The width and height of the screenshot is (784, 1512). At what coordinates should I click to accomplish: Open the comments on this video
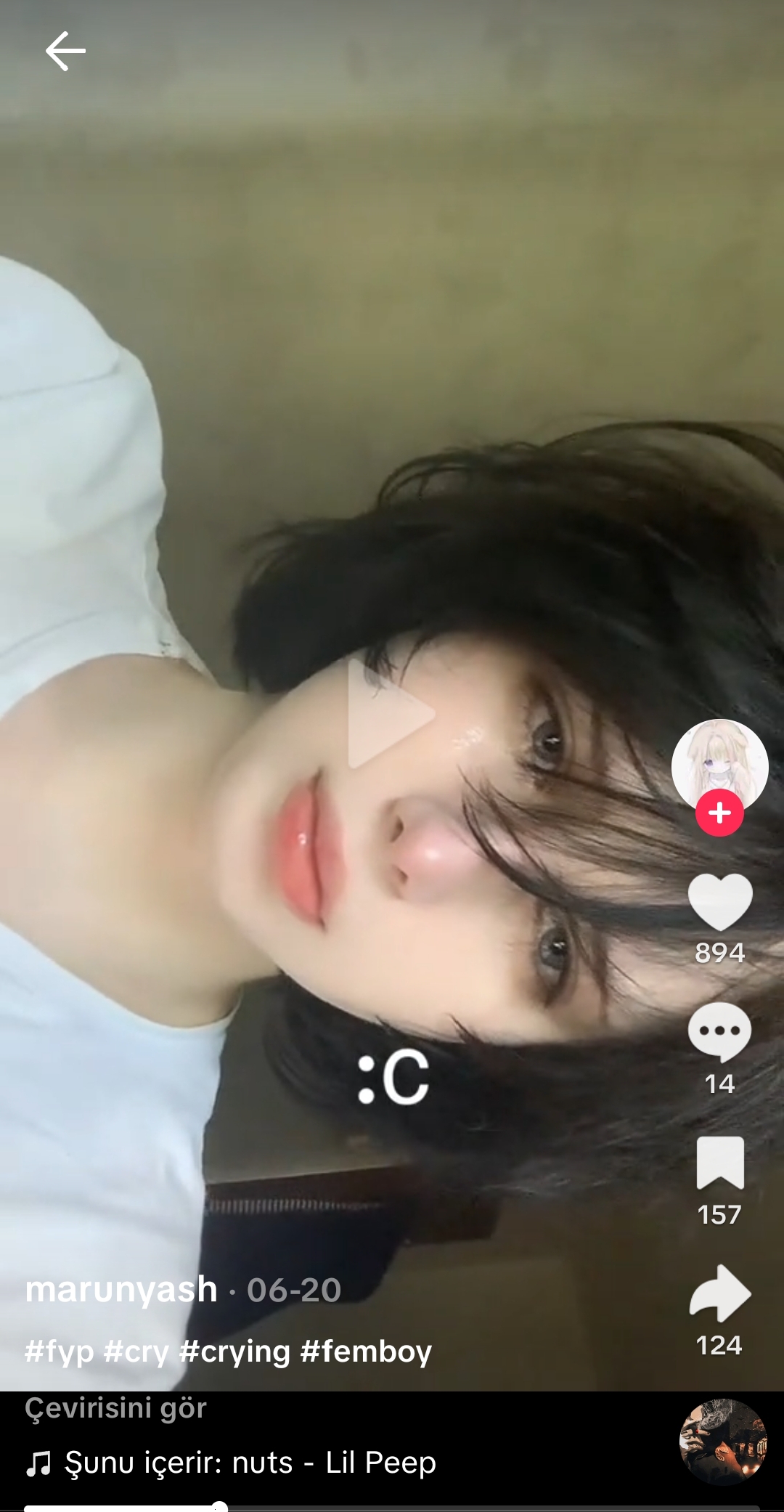[x=719, y=1032]
